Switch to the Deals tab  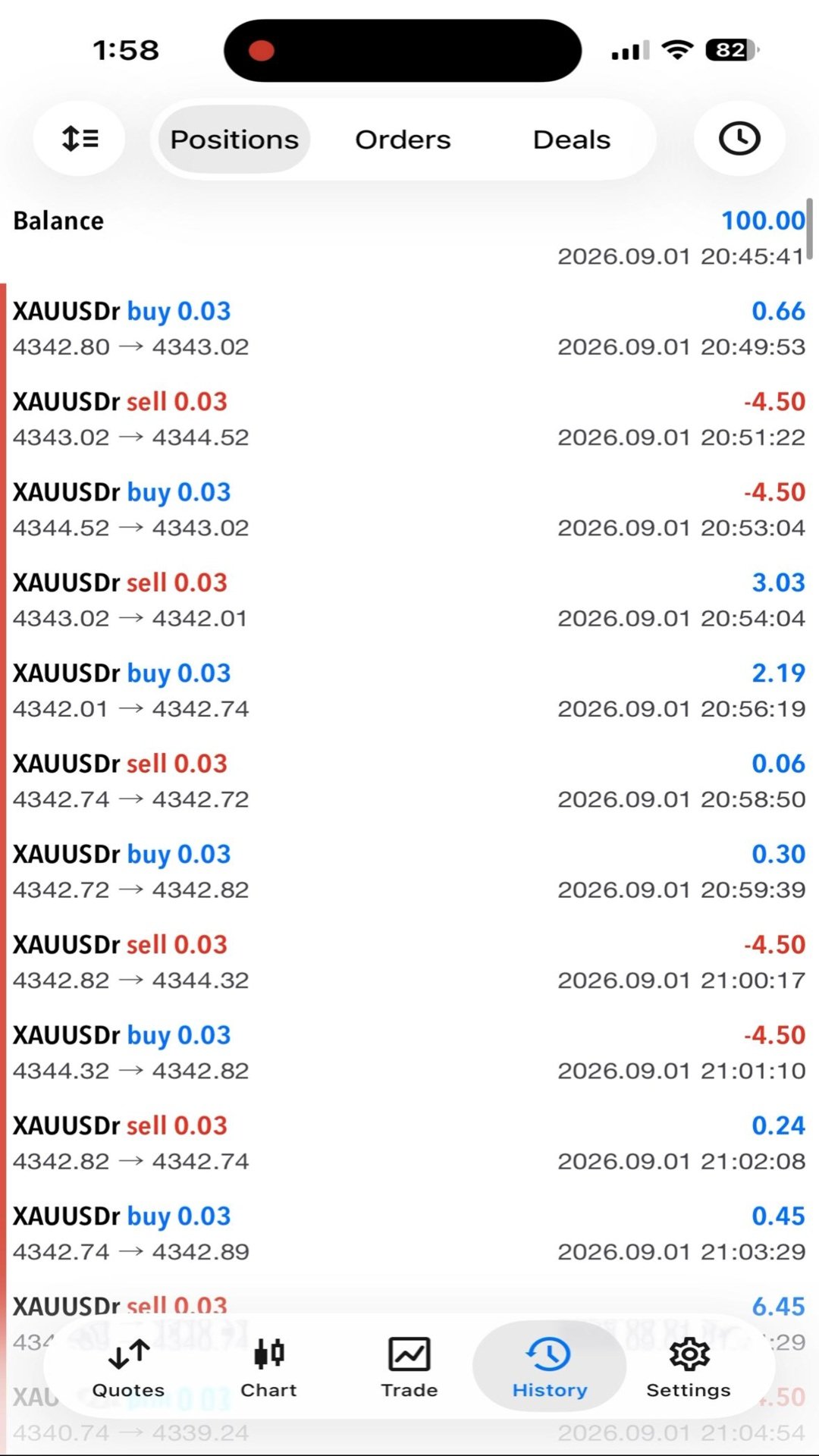pyautogui.click(x=572, y=140)
